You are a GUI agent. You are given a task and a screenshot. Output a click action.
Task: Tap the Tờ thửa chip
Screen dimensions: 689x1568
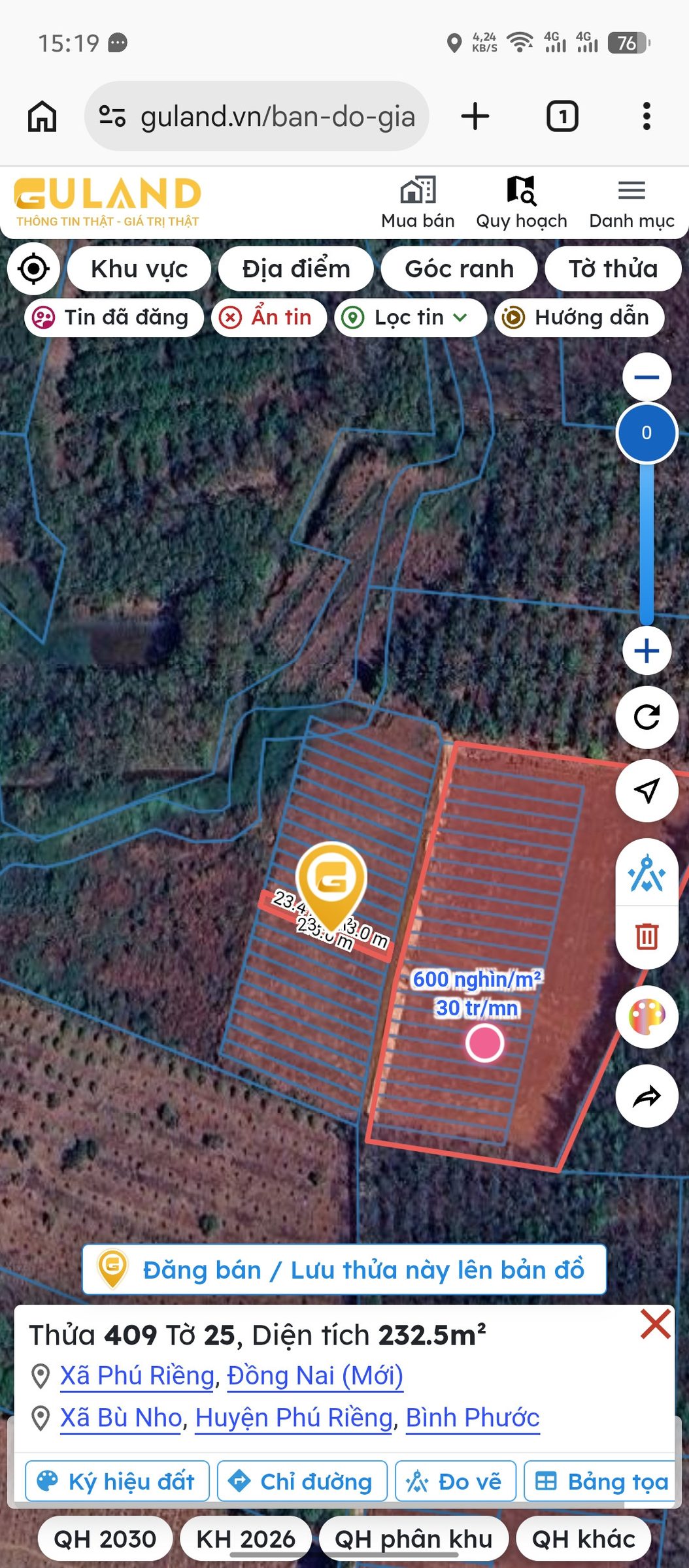(613, 269)
